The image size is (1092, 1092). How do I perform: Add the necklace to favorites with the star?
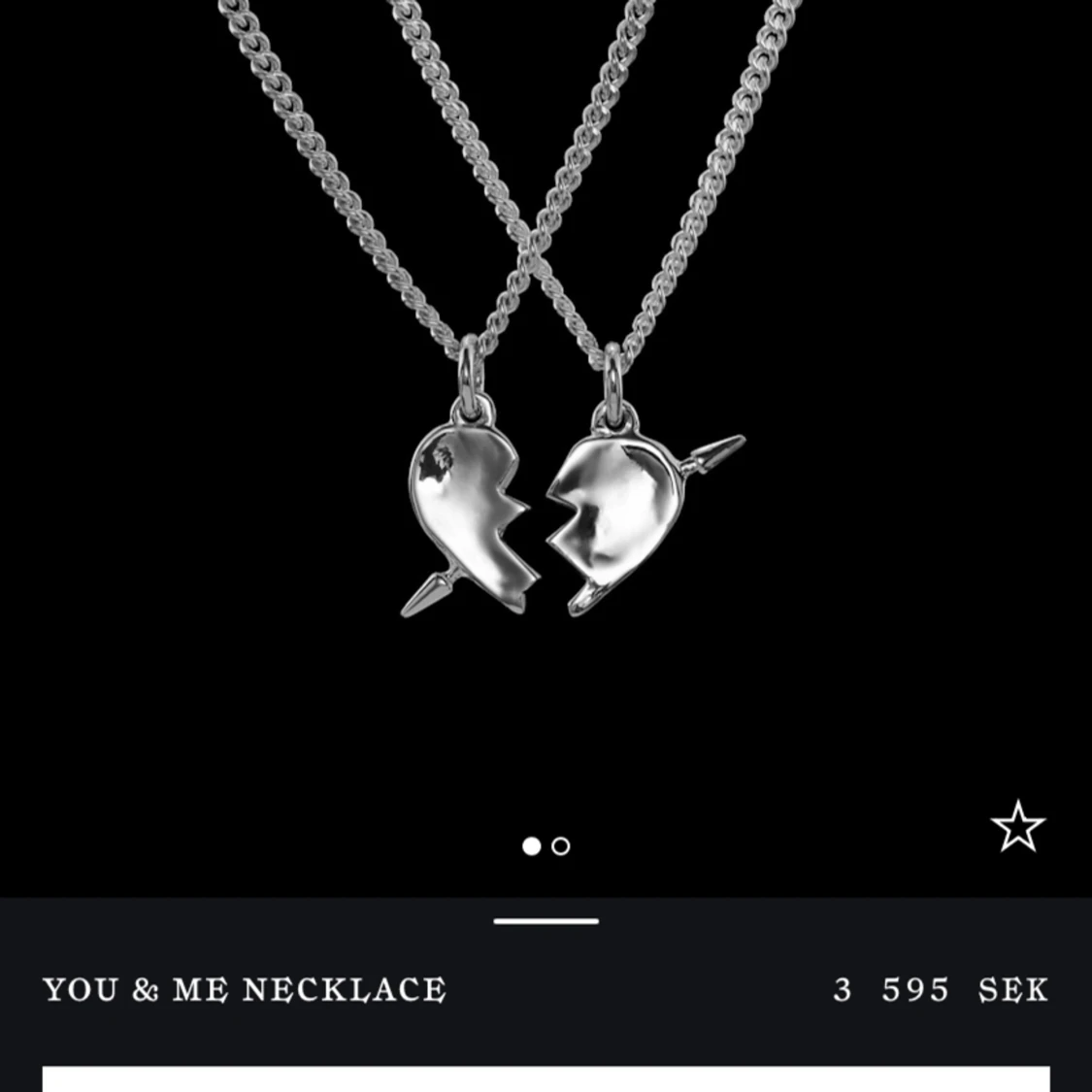point(1017,827)
